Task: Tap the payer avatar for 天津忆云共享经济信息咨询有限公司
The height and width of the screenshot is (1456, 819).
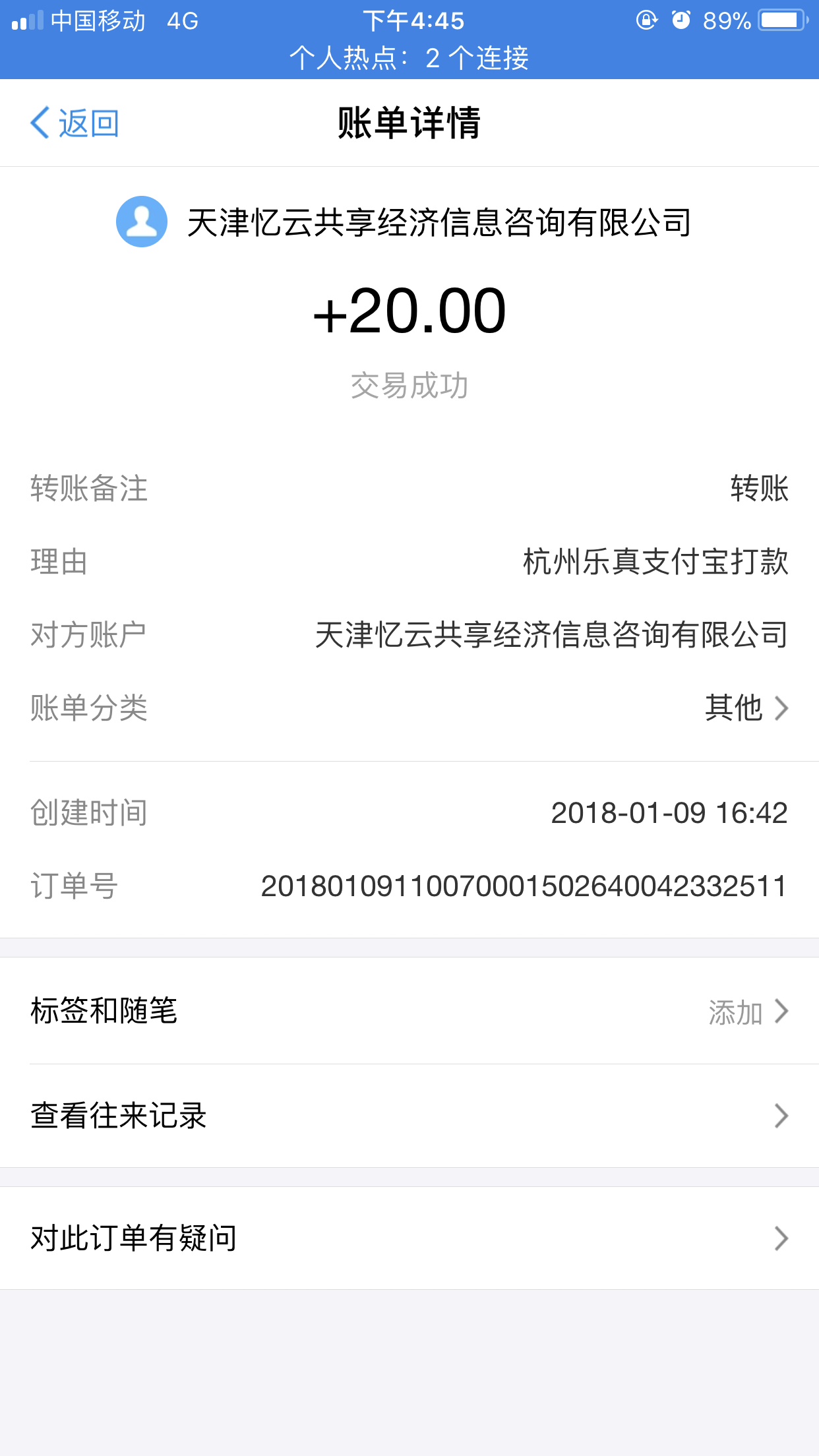Action: [x=142, y=222]
